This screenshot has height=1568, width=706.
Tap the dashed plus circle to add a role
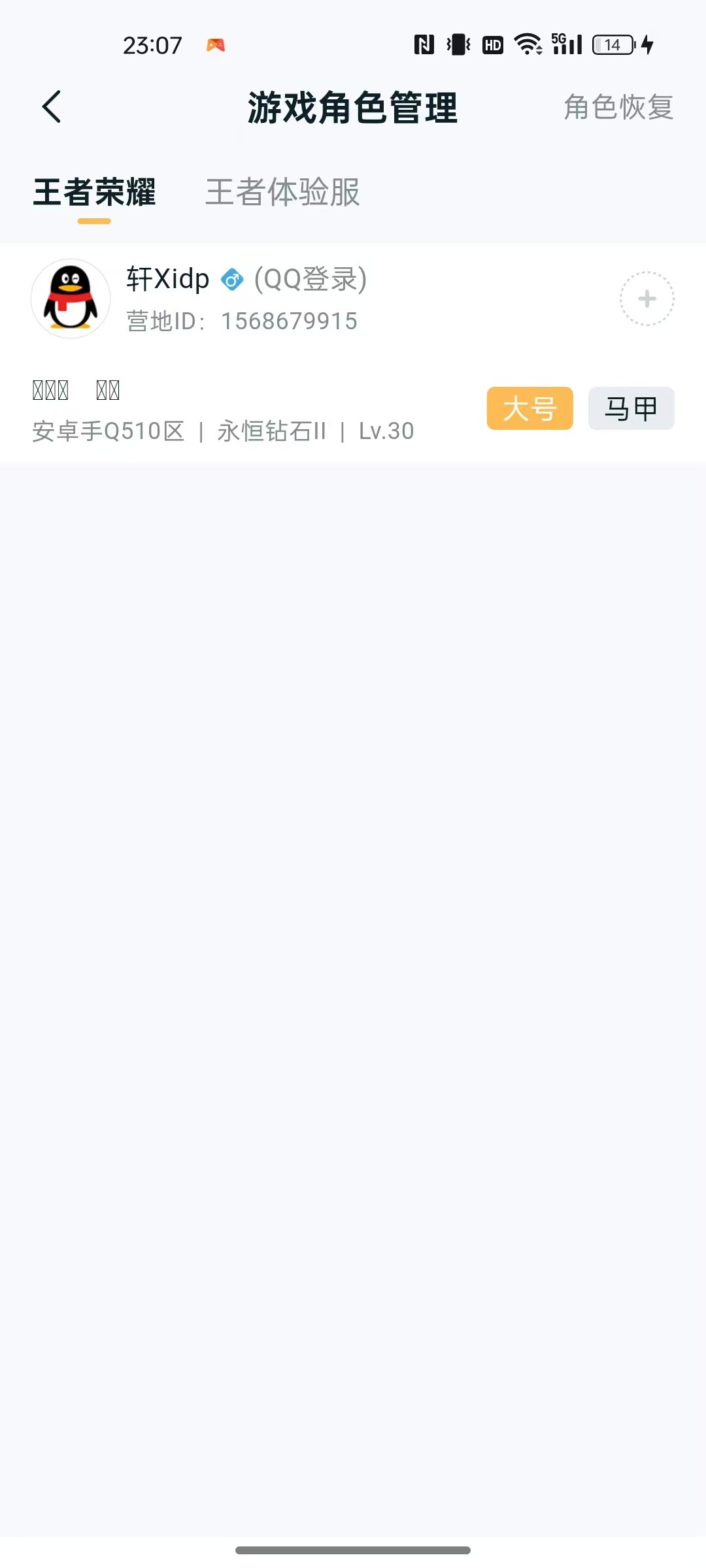647,299
